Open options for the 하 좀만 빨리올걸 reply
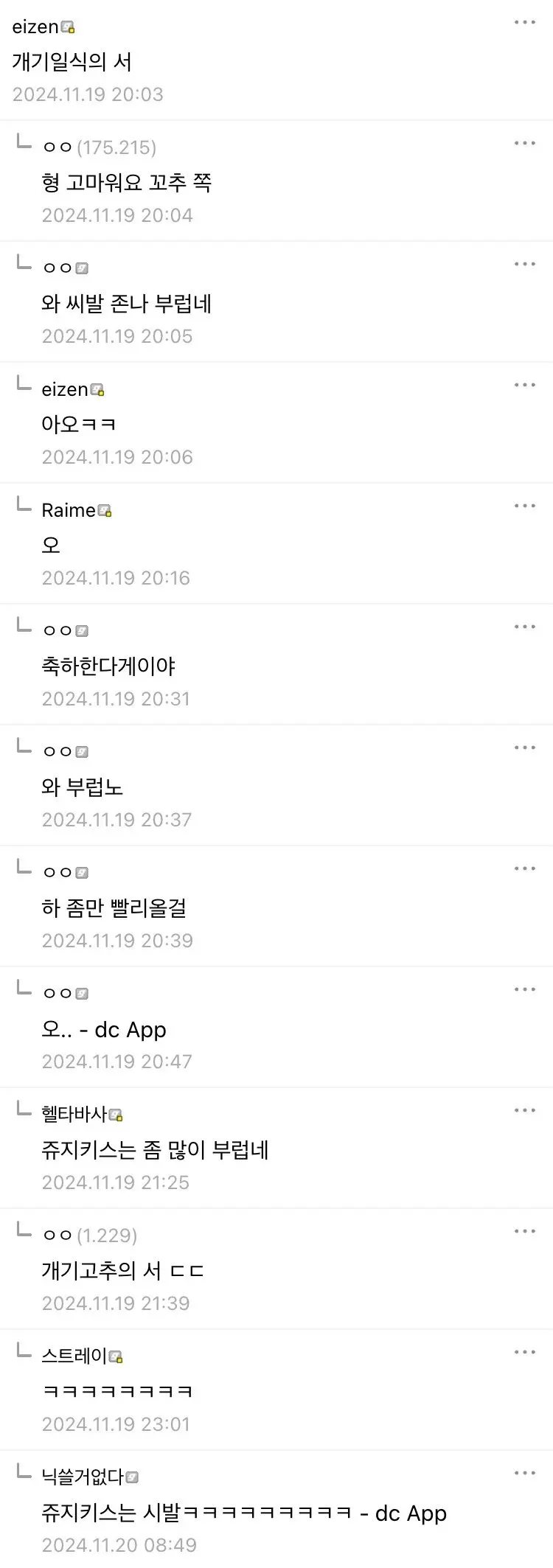The image size is (553, 1568). pos(524,869)
